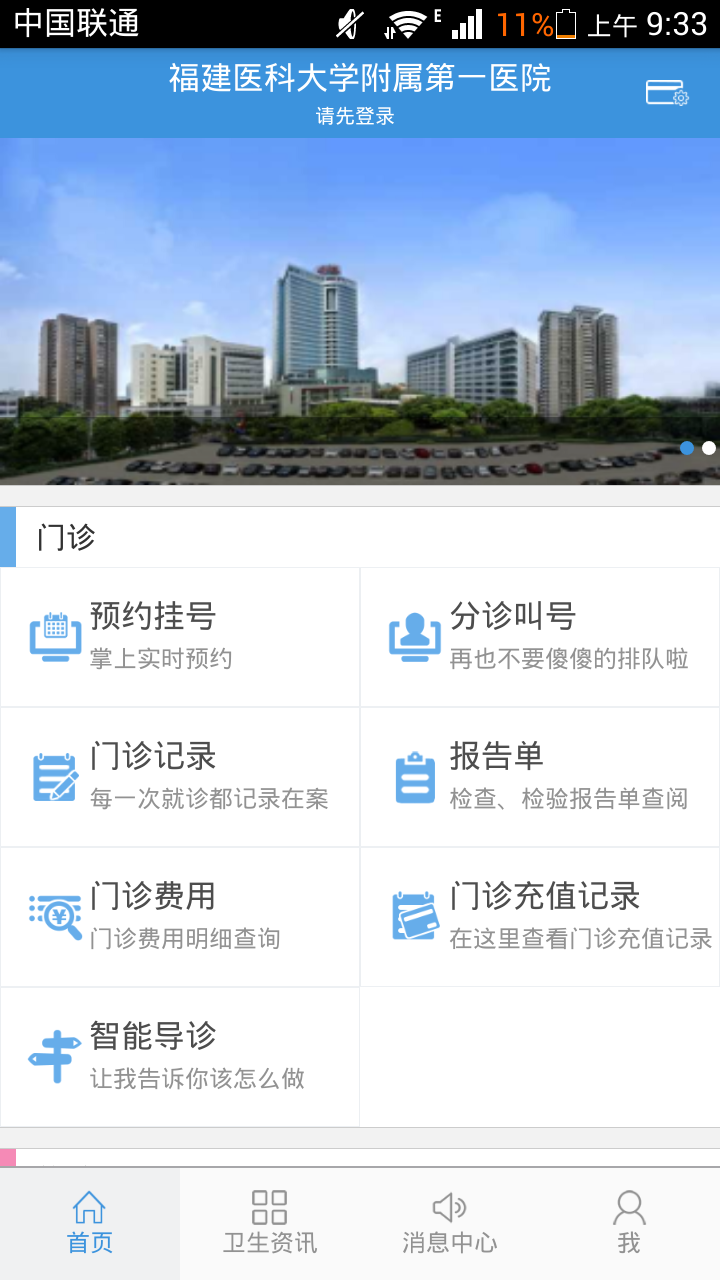
Task: Open the bank card icon in the header
Action: point(667,93)
